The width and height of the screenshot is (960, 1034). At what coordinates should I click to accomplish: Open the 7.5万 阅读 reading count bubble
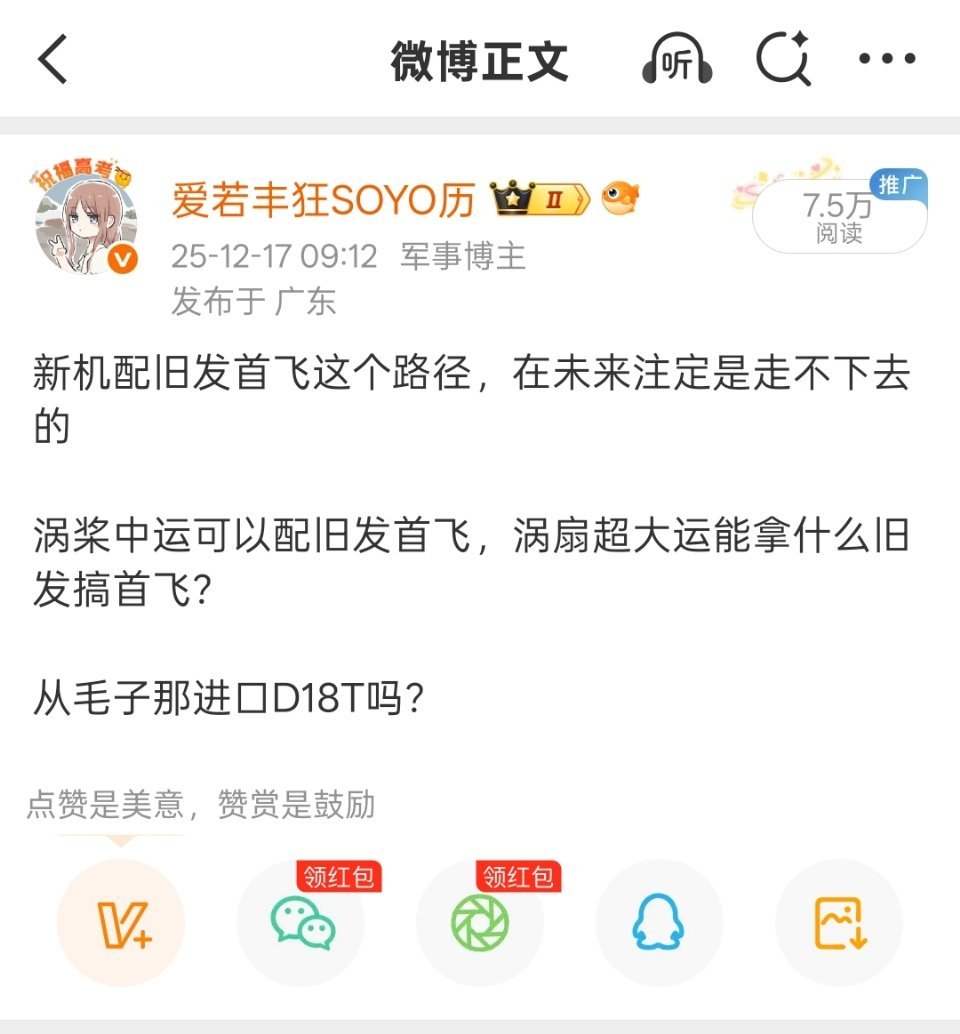point(838,215)
